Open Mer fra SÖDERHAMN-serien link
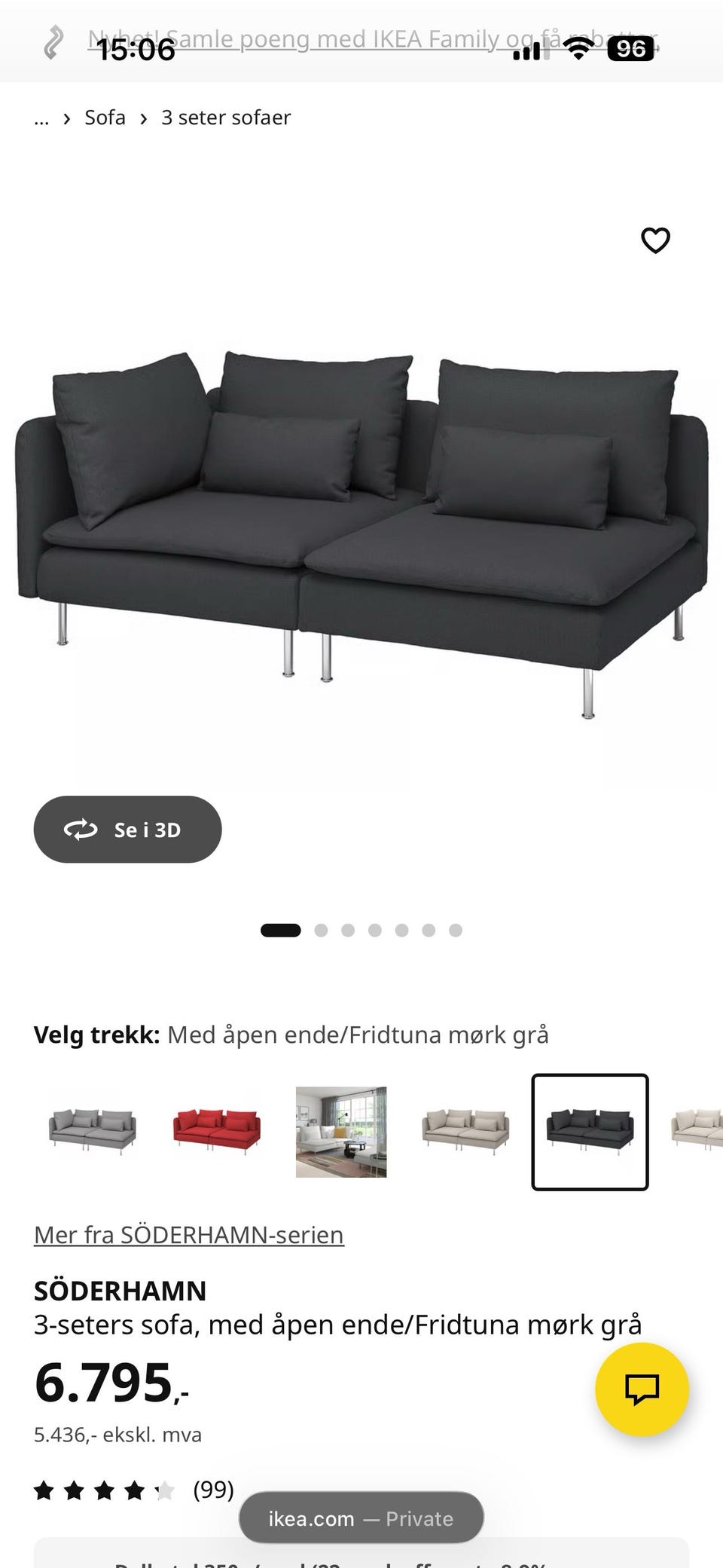The width and height of the screenshot is (723, 1568). point(189,1235)
